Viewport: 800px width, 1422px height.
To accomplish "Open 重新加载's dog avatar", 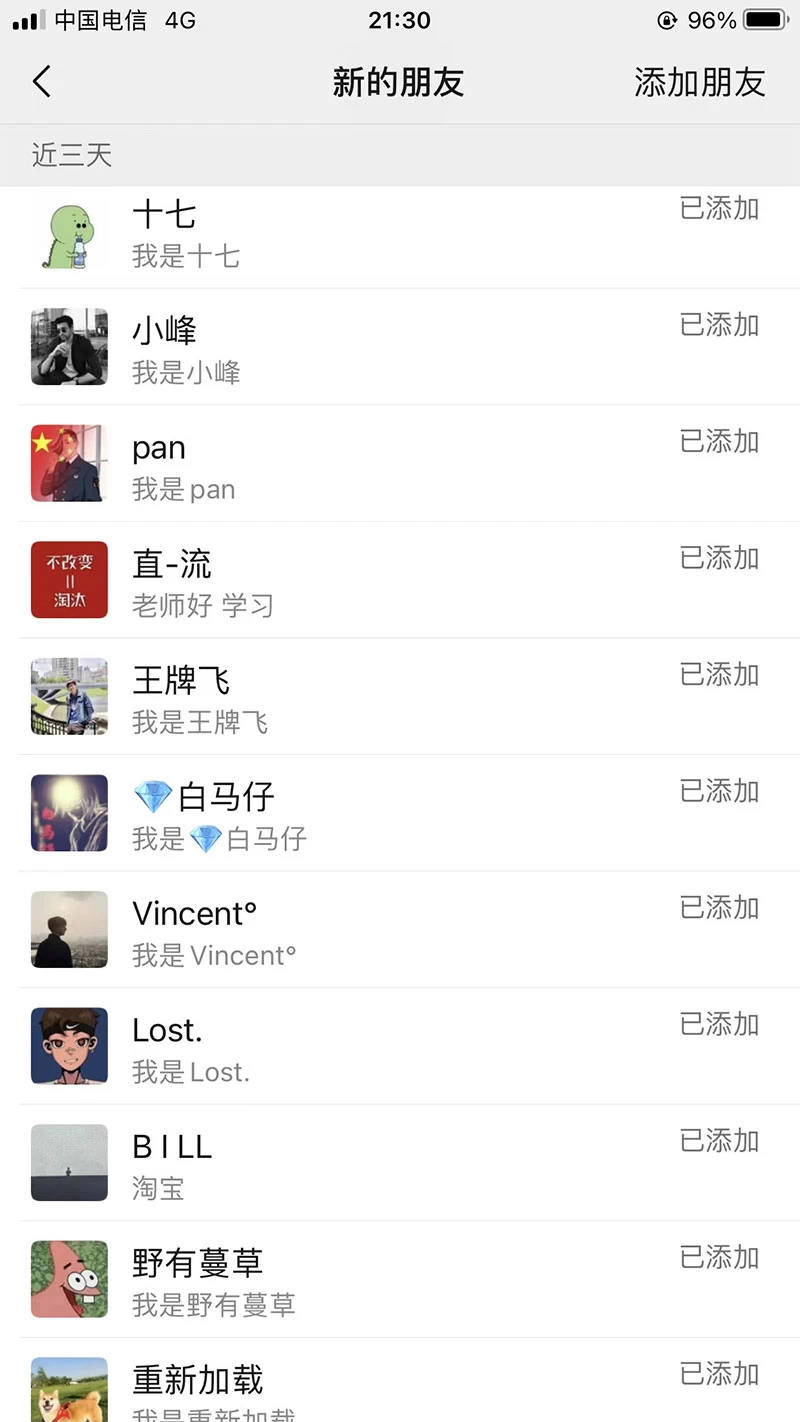I will click(68, 1390).
